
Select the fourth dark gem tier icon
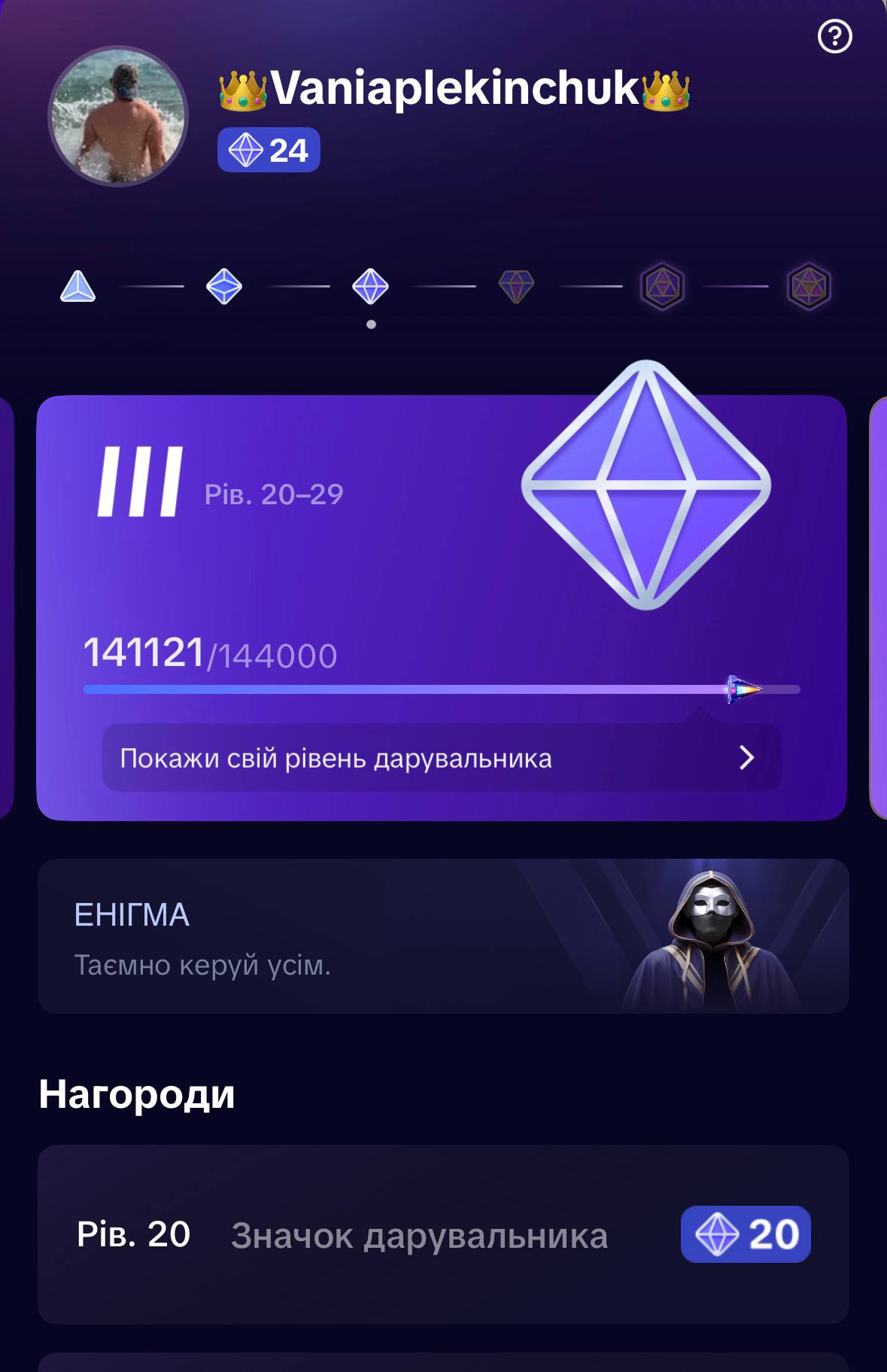(x=516, y=287)
